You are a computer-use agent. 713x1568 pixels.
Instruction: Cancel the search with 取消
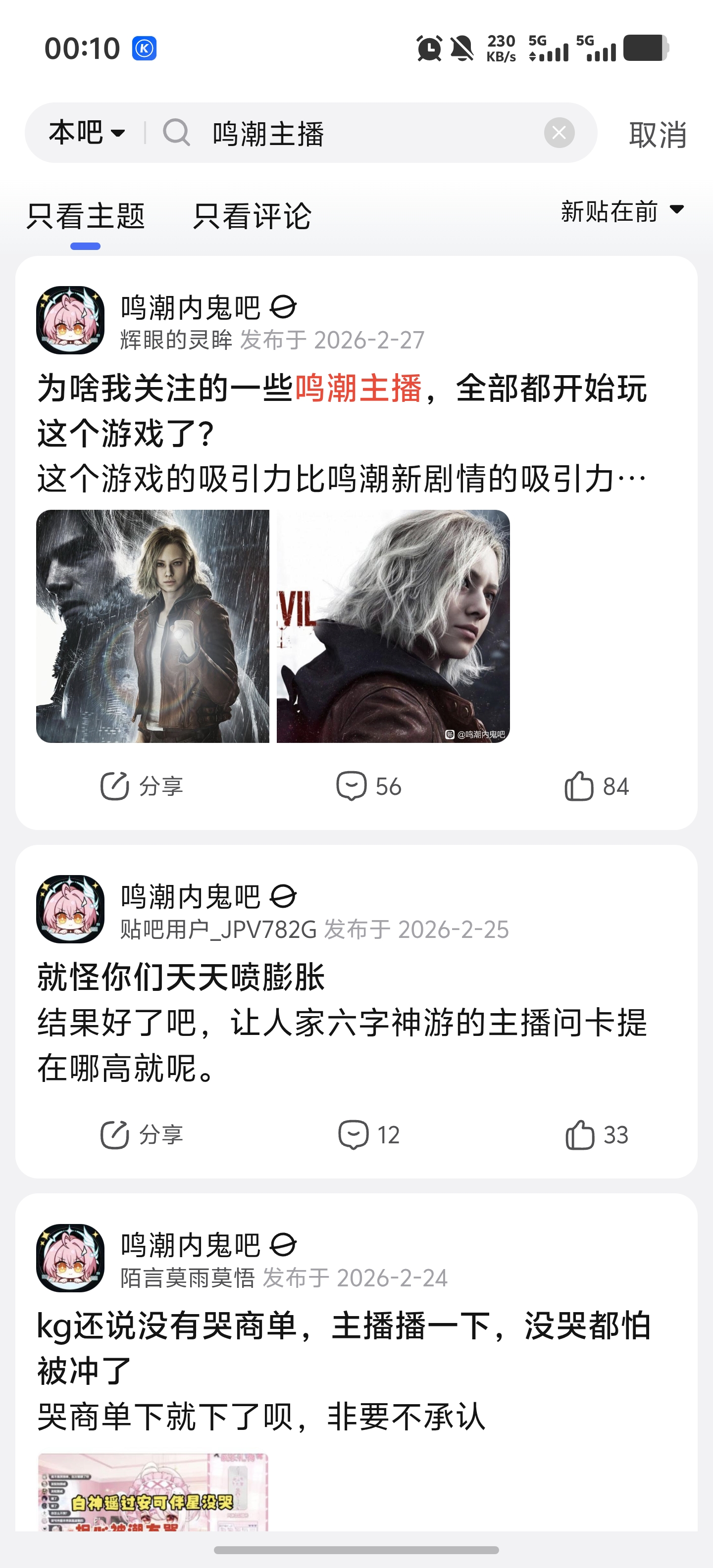(x=658, y=134)
